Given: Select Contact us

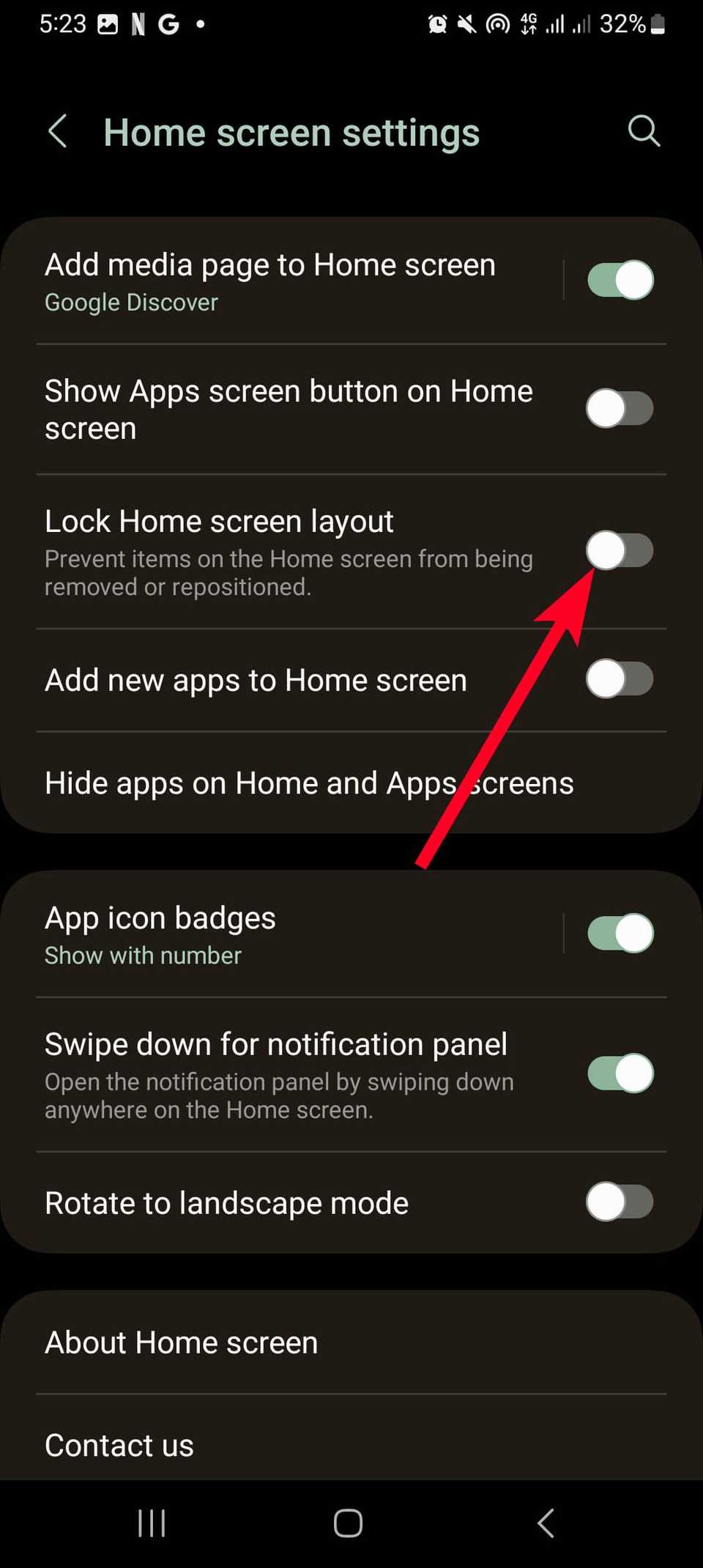Looking at the screenshot, I should [119, 1444].
